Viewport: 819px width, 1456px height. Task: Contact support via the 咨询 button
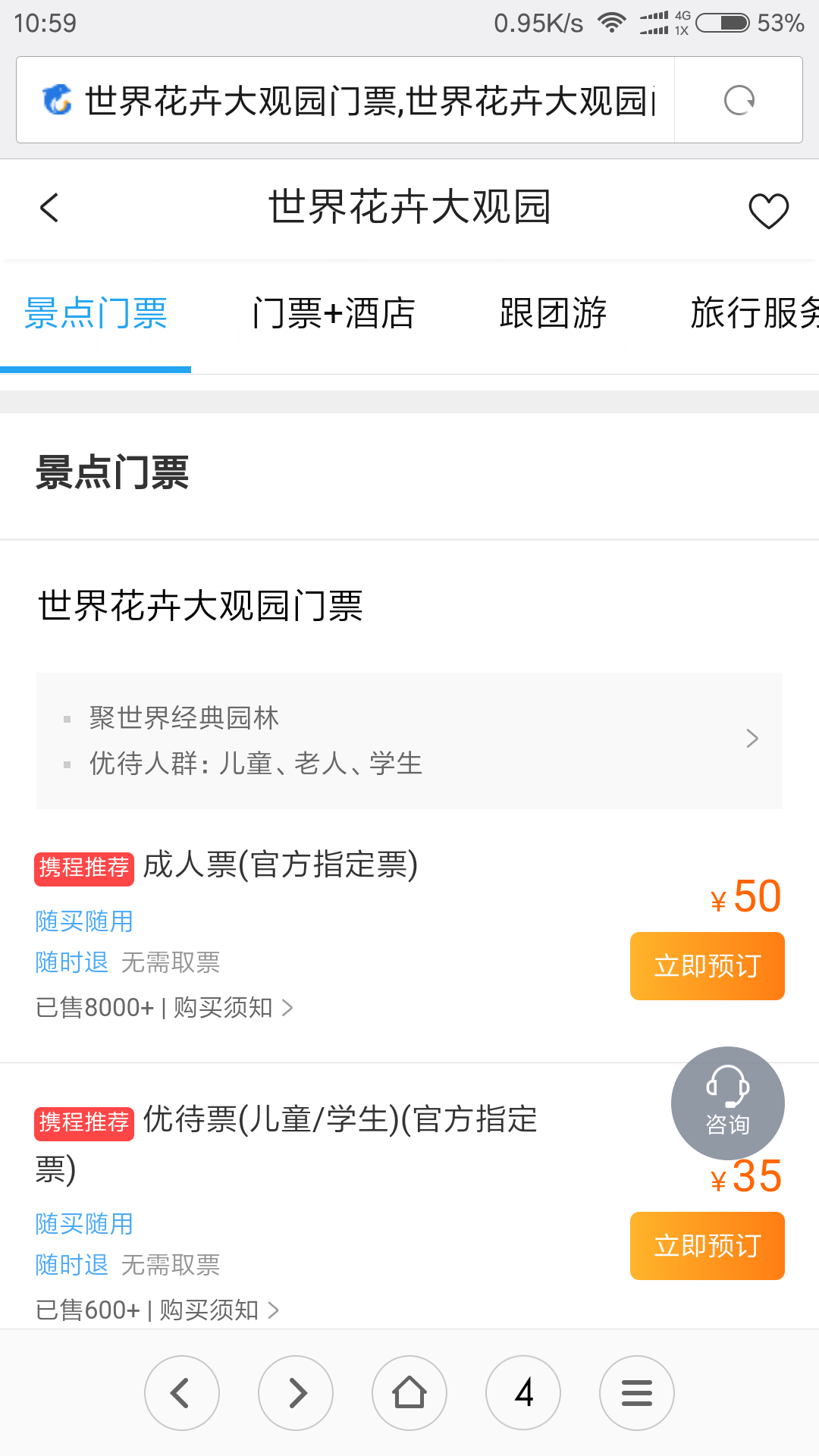click(x=727, y=1103)
